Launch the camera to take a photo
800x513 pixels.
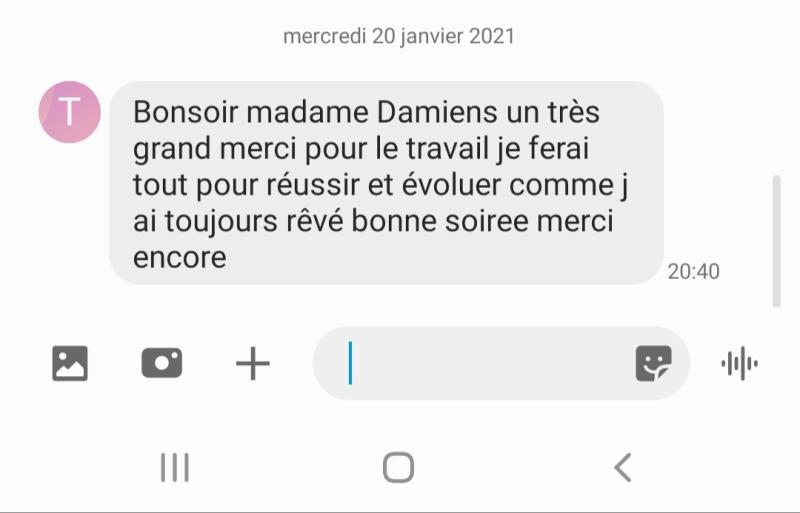162,363
